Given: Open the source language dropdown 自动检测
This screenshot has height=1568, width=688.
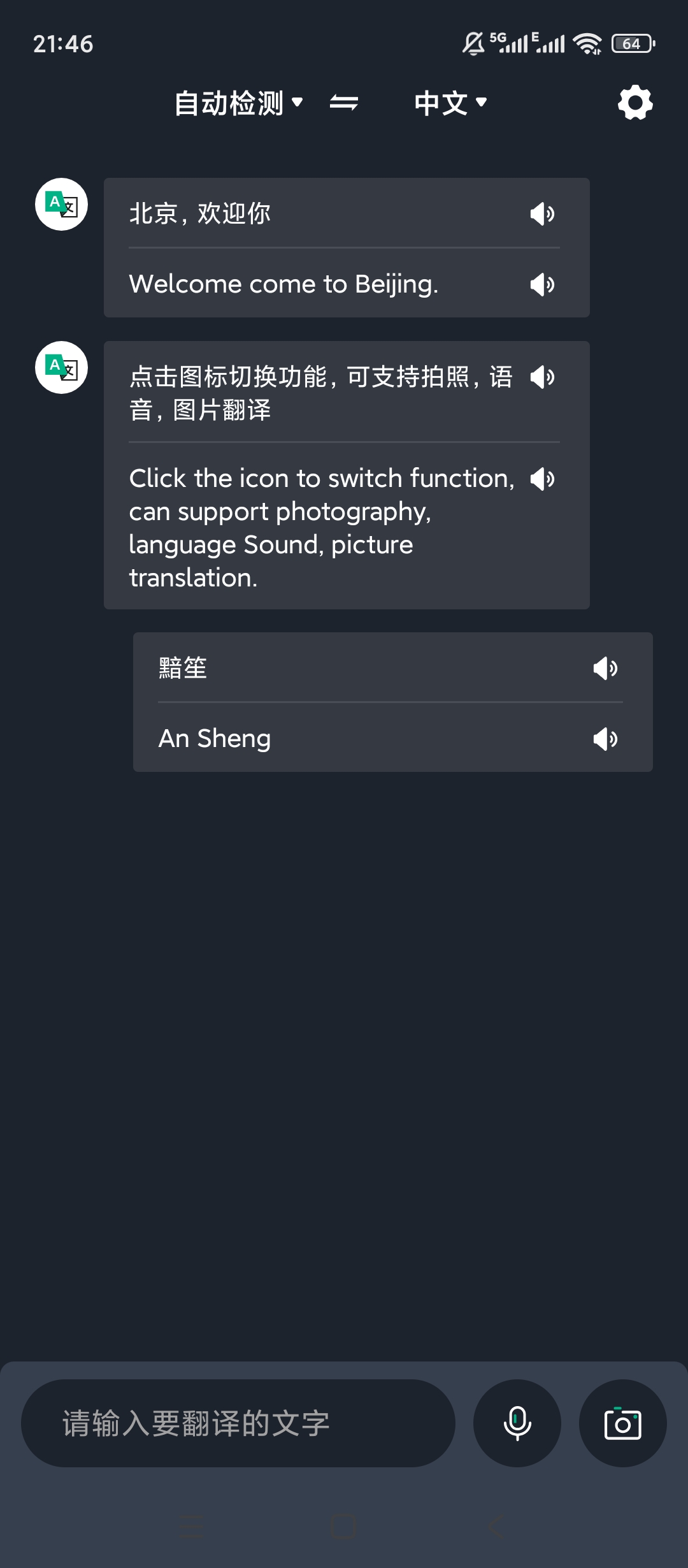Looking at the screenshot, I should coord(238,103).
